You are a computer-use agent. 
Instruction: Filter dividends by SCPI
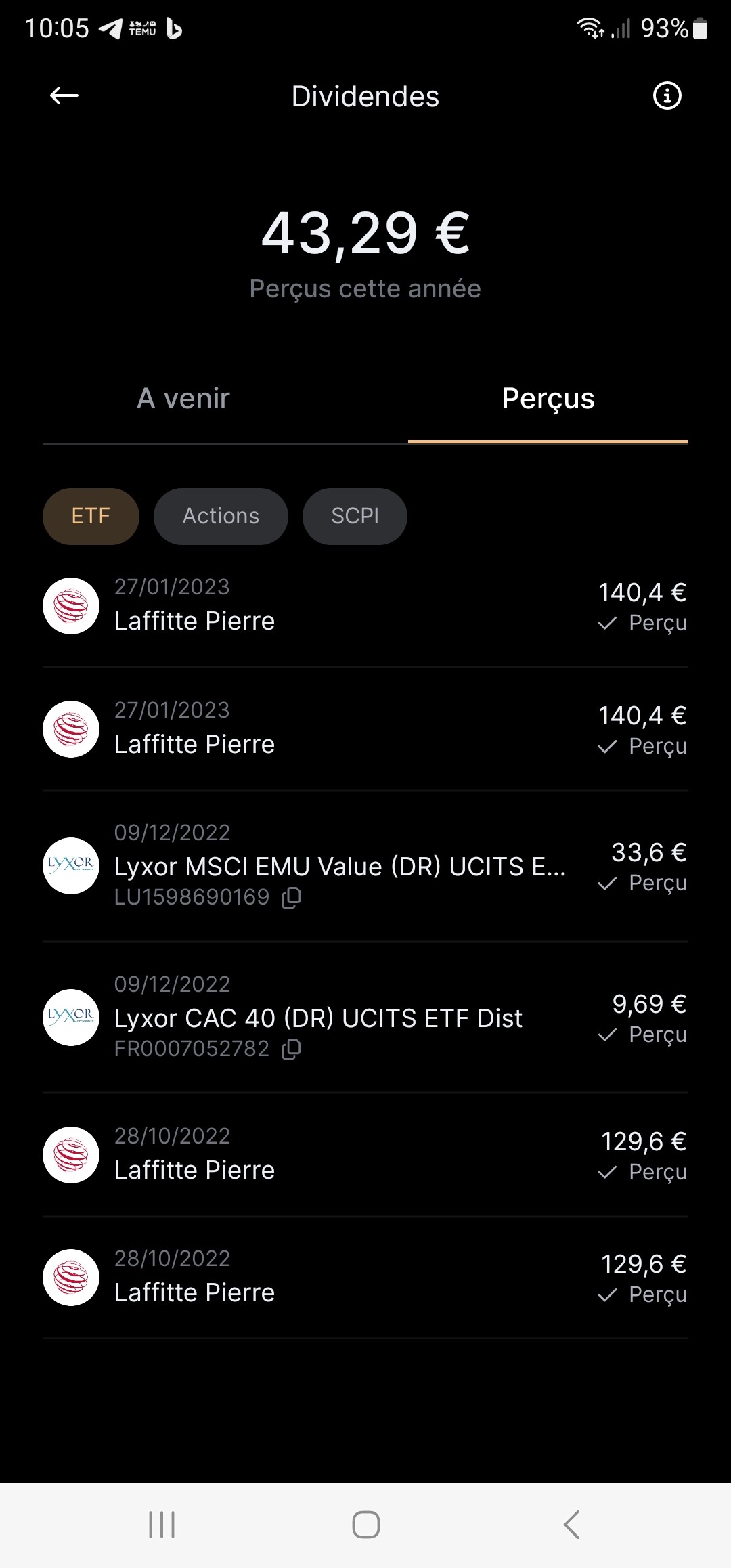355,516
